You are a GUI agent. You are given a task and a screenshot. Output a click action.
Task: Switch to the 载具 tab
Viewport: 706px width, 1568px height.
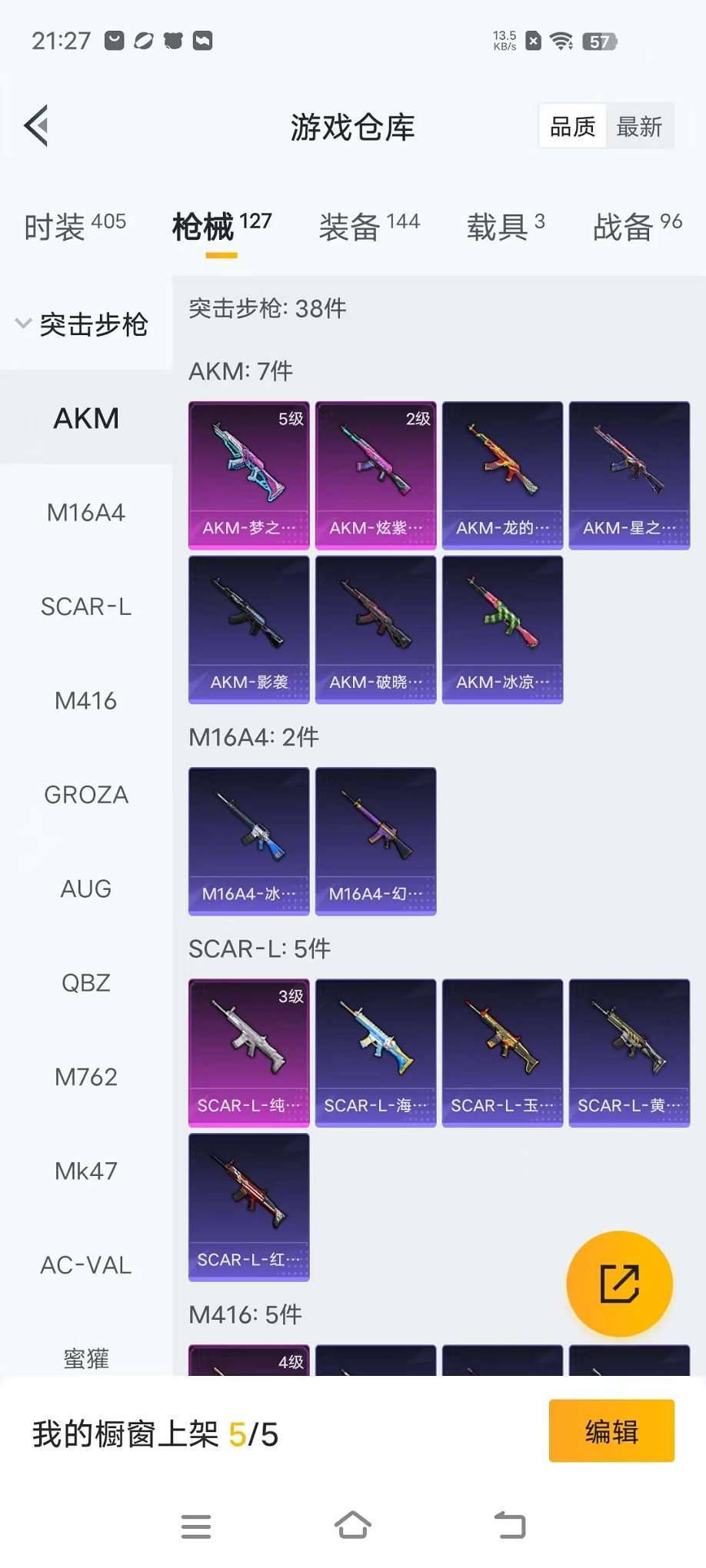[505, 227]
